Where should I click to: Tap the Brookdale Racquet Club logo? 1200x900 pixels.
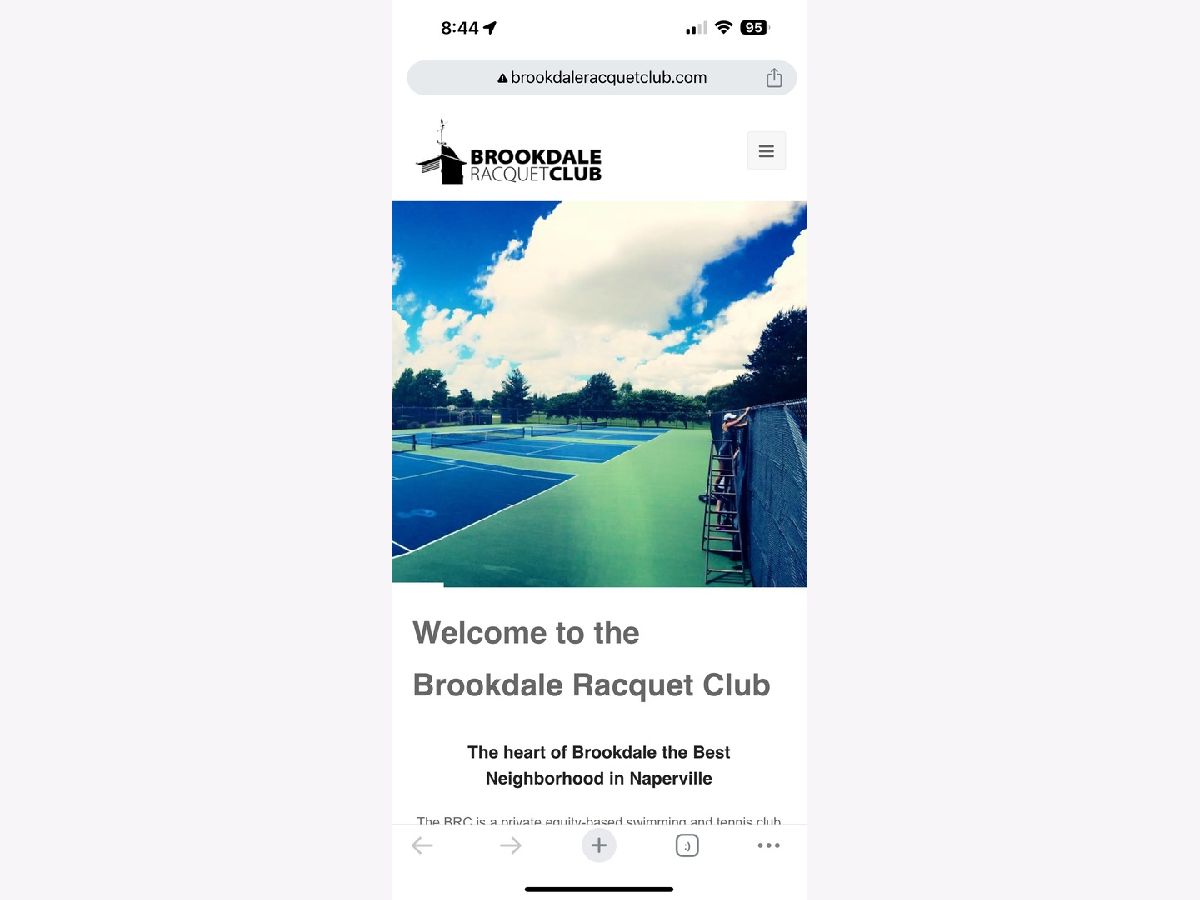[x=510, y=155]
